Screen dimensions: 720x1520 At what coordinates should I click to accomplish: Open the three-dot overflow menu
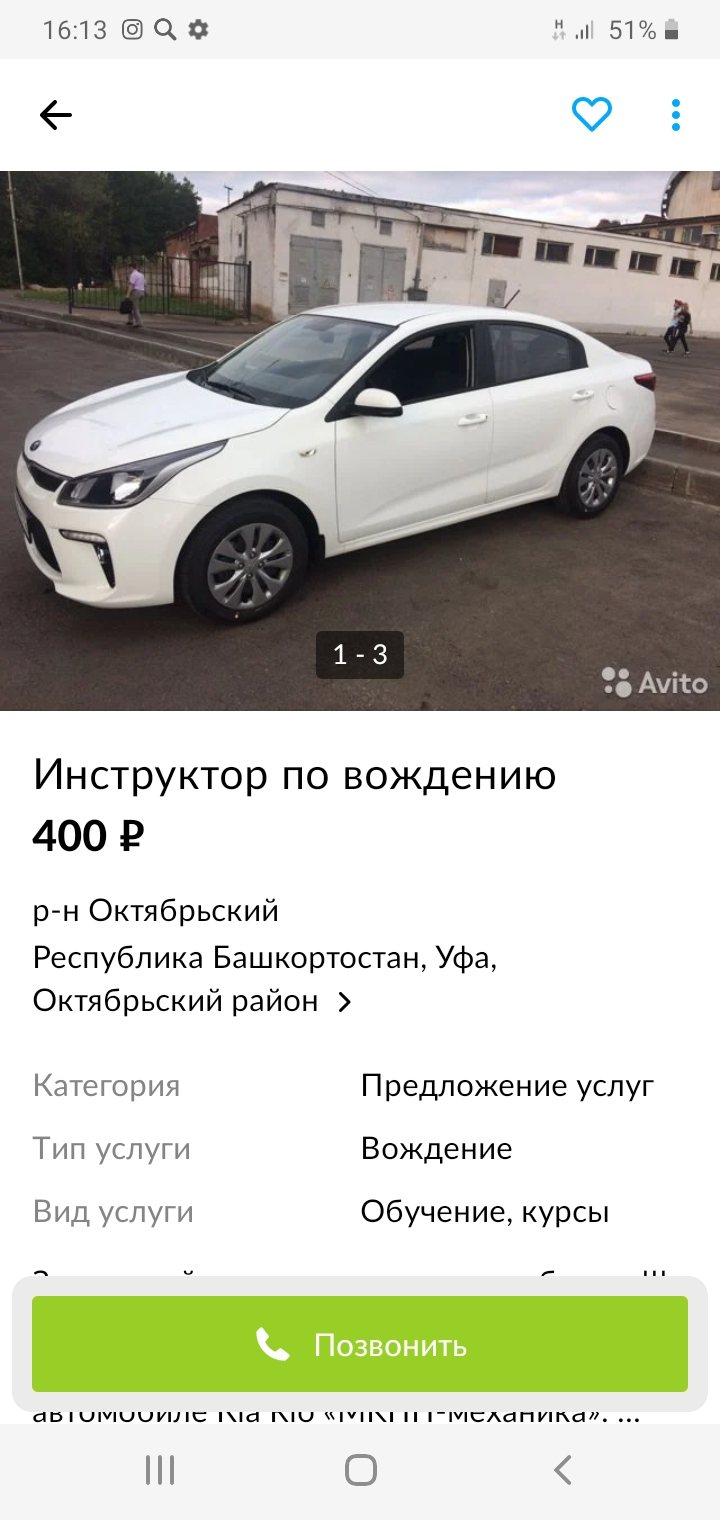coord(676,115)
